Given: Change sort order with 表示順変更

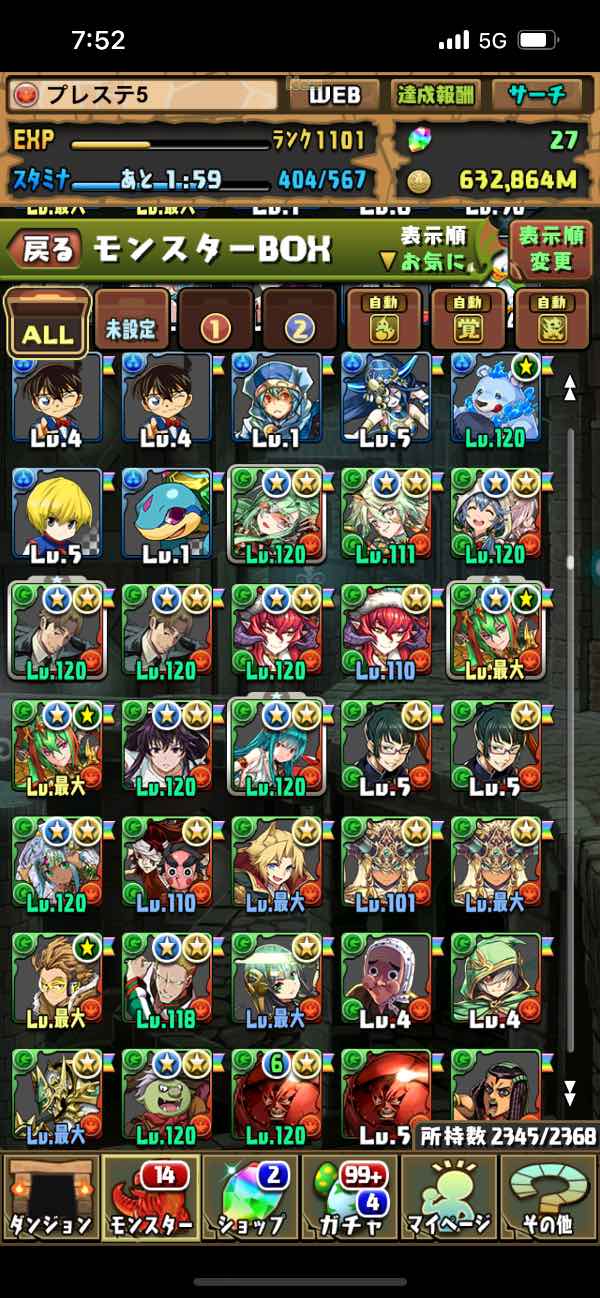Looking at the screenshot, I should click(x=550, y=250).
